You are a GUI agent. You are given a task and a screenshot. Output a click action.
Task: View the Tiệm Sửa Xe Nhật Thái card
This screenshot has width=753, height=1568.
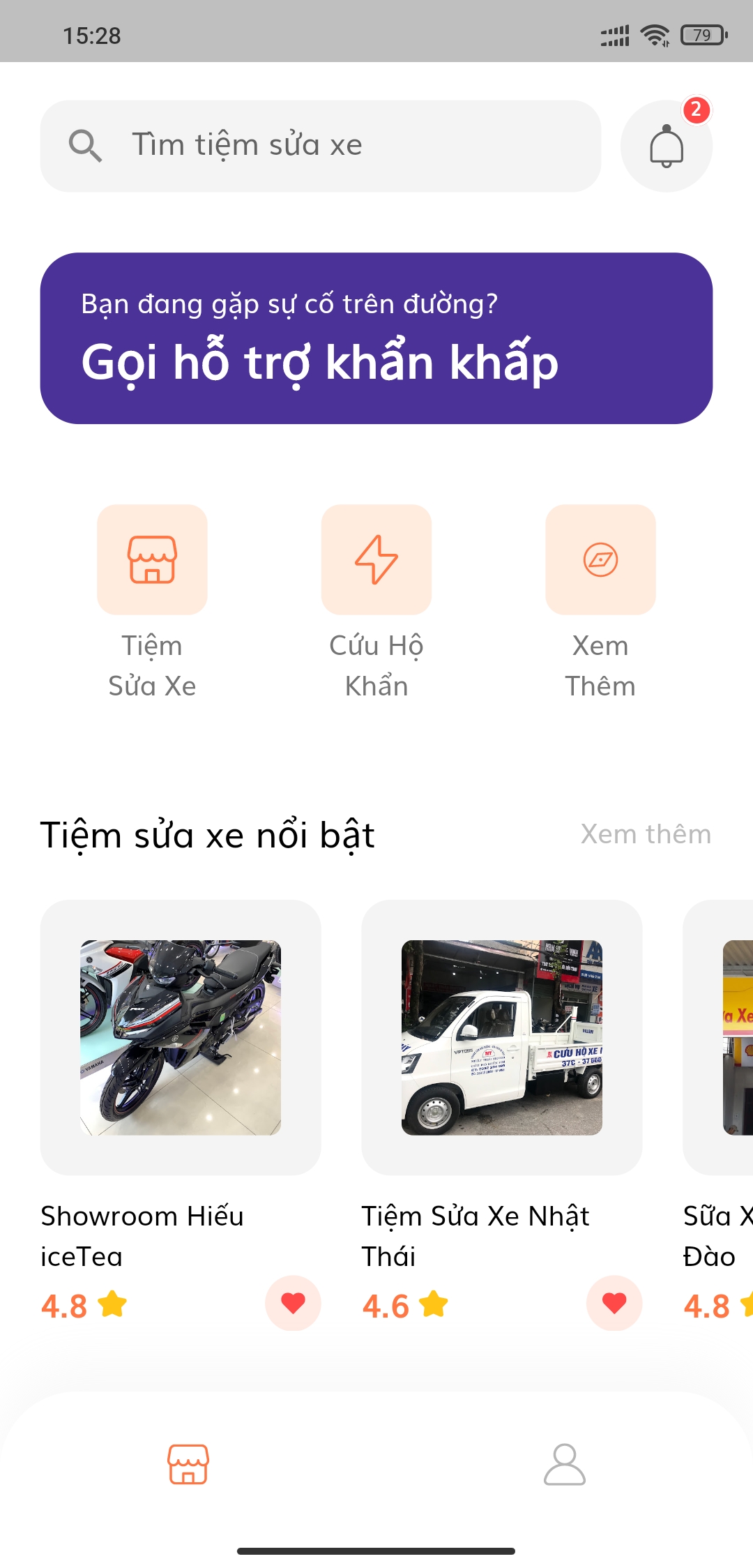(501, 1038)
